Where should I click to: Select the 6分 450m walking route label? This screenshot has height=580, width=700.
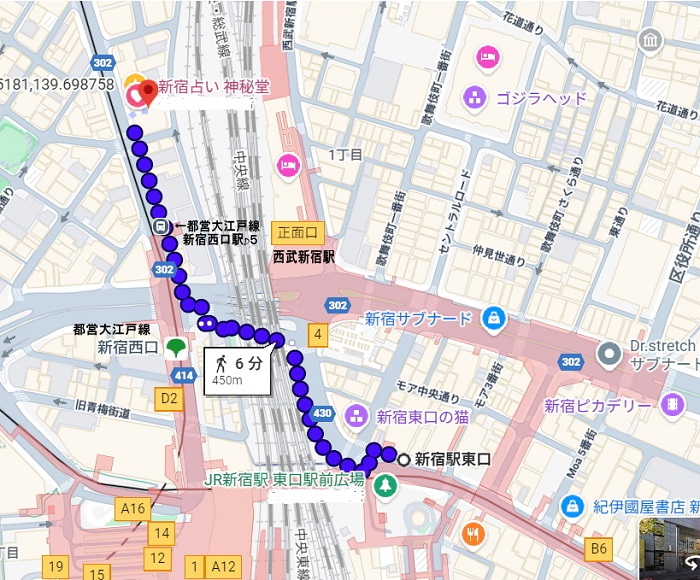237,370
